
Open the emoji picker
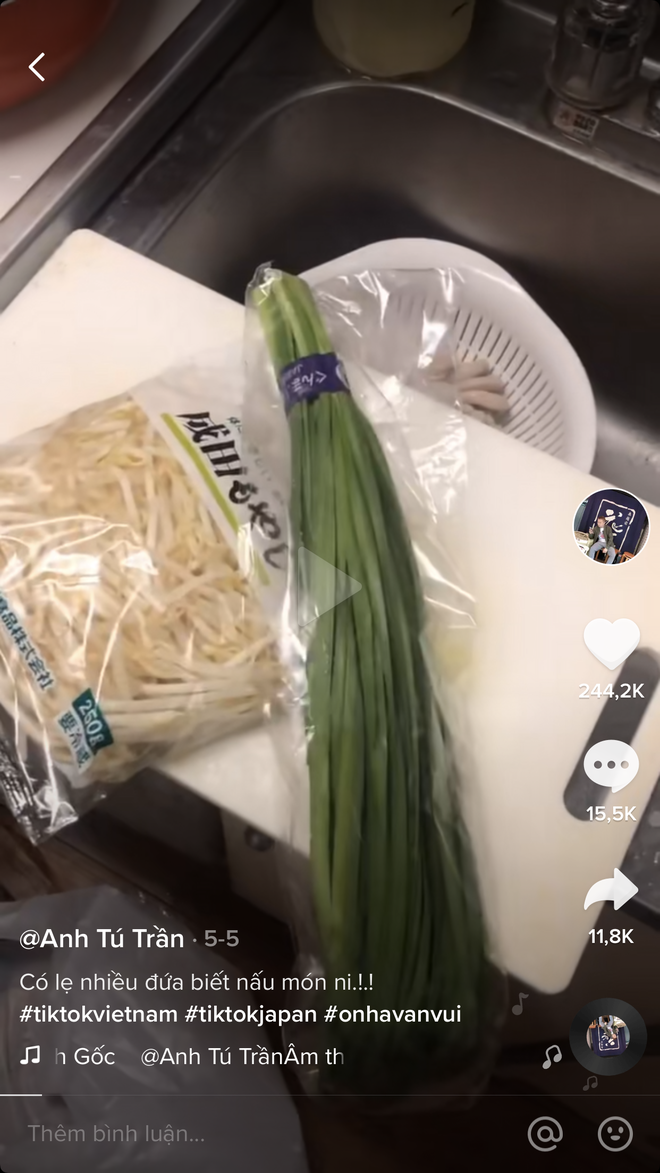point(615,1134)
